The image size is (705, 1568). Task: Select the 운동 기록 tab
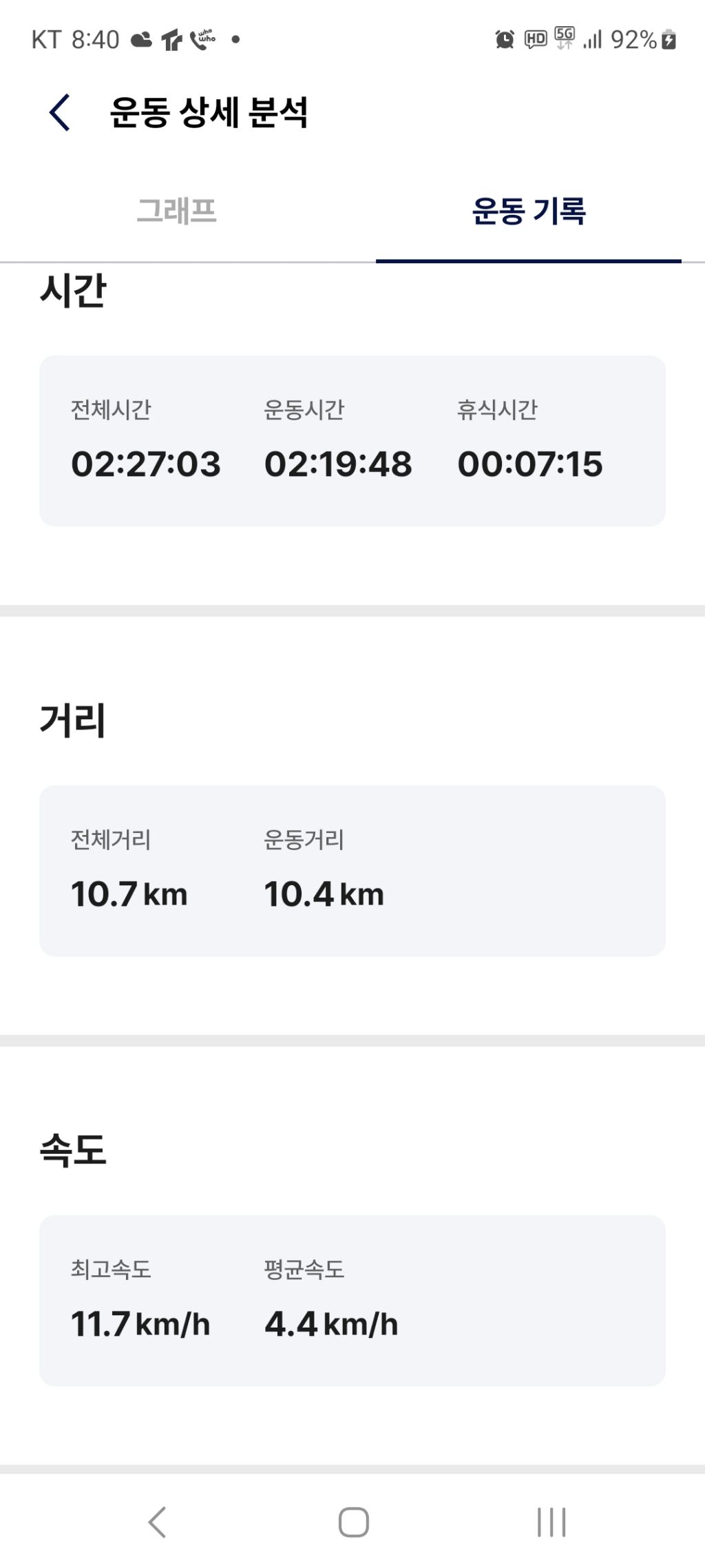528,211
